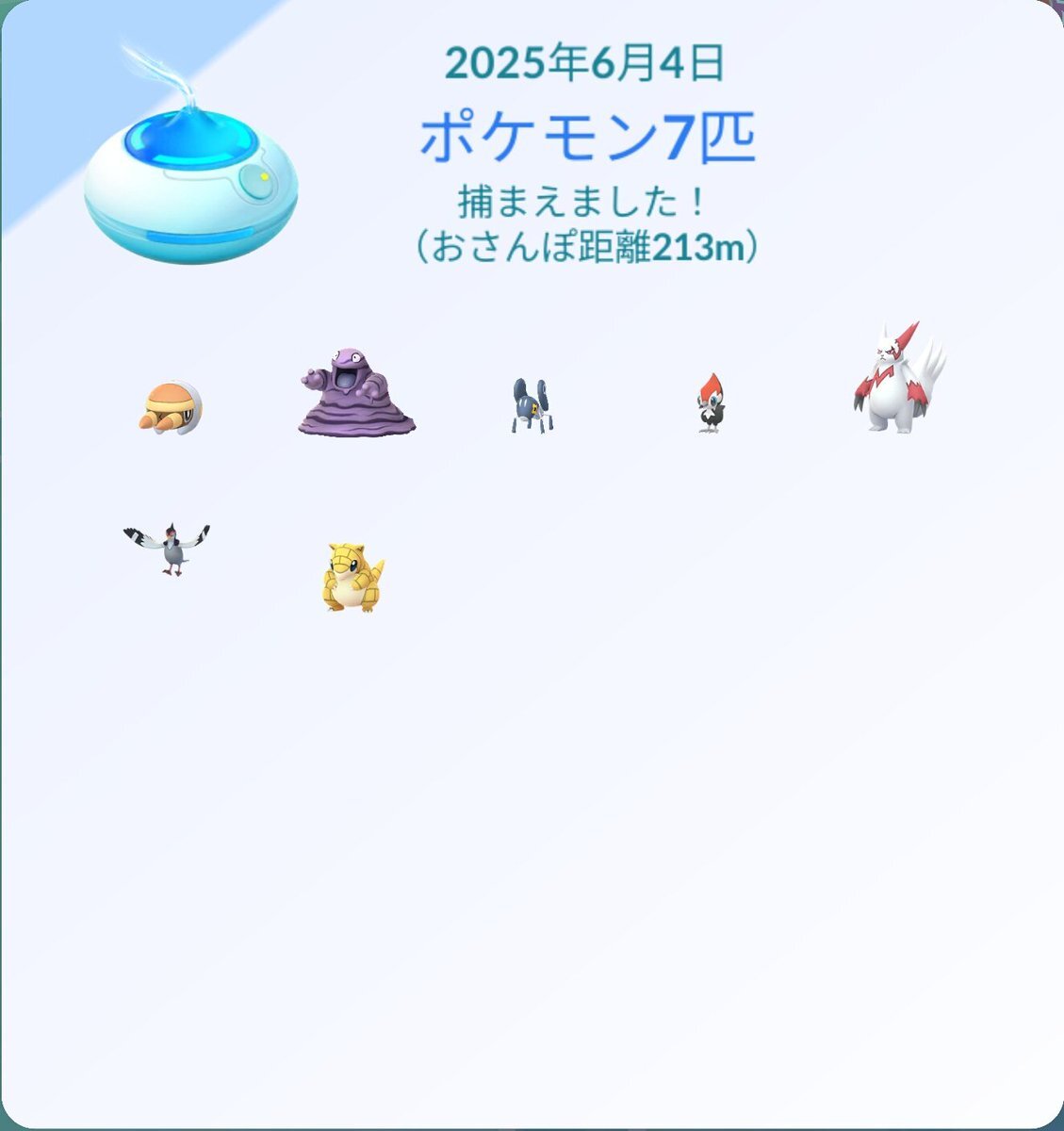The height and width of the screenshot is (1131, 1064).
Task: View the purple Grimer details
Action: [x=356, y=393]
